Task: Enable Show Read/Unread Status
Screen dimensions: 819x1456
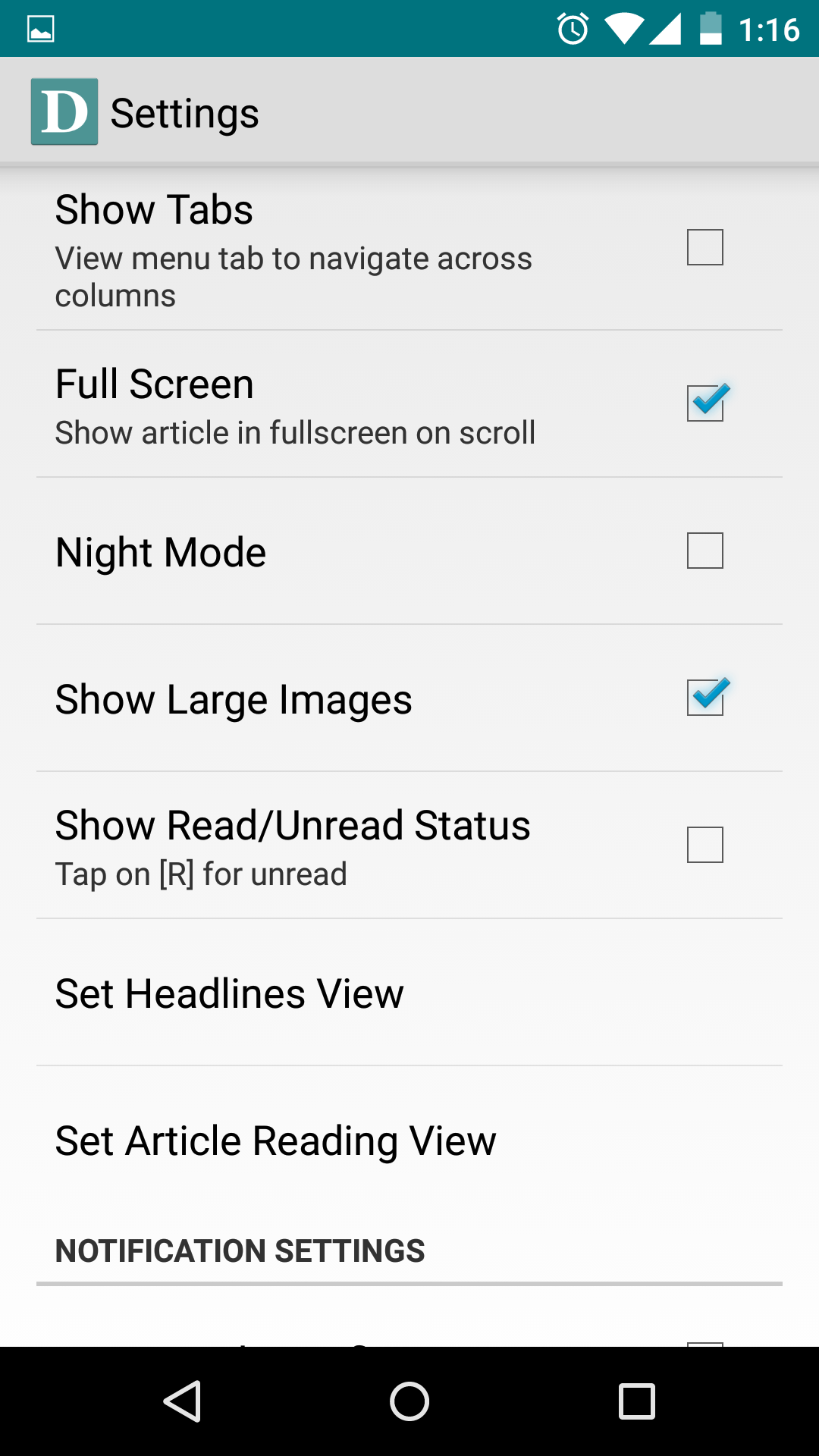Action: tap(705, 845)
